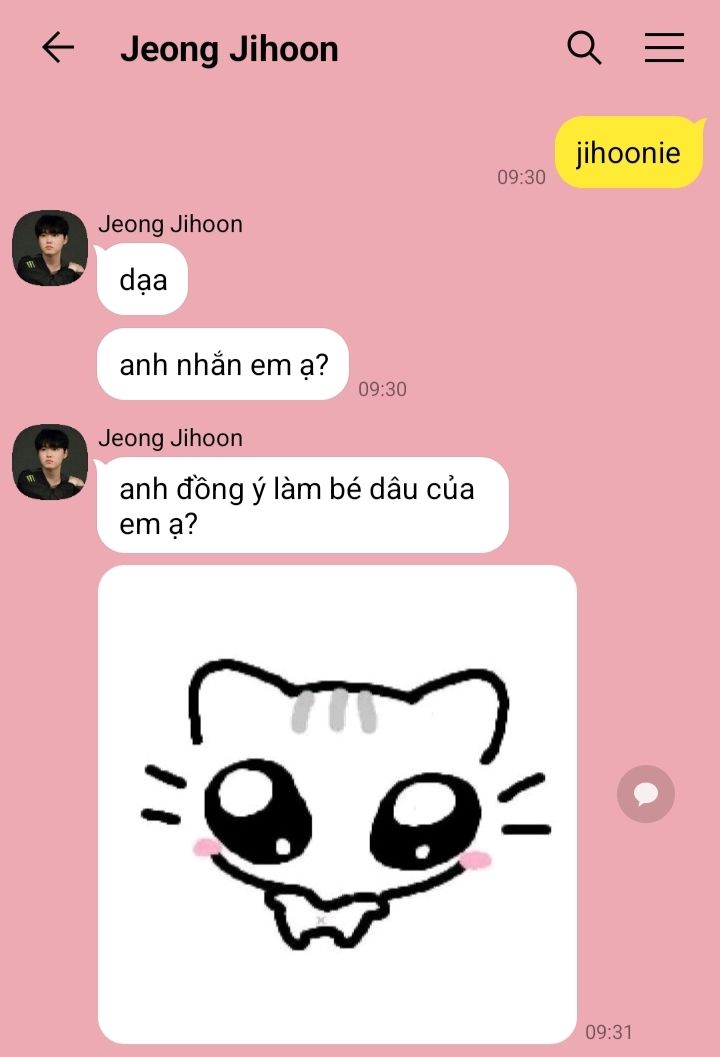Go back using the arrow

tap(58, 48)
